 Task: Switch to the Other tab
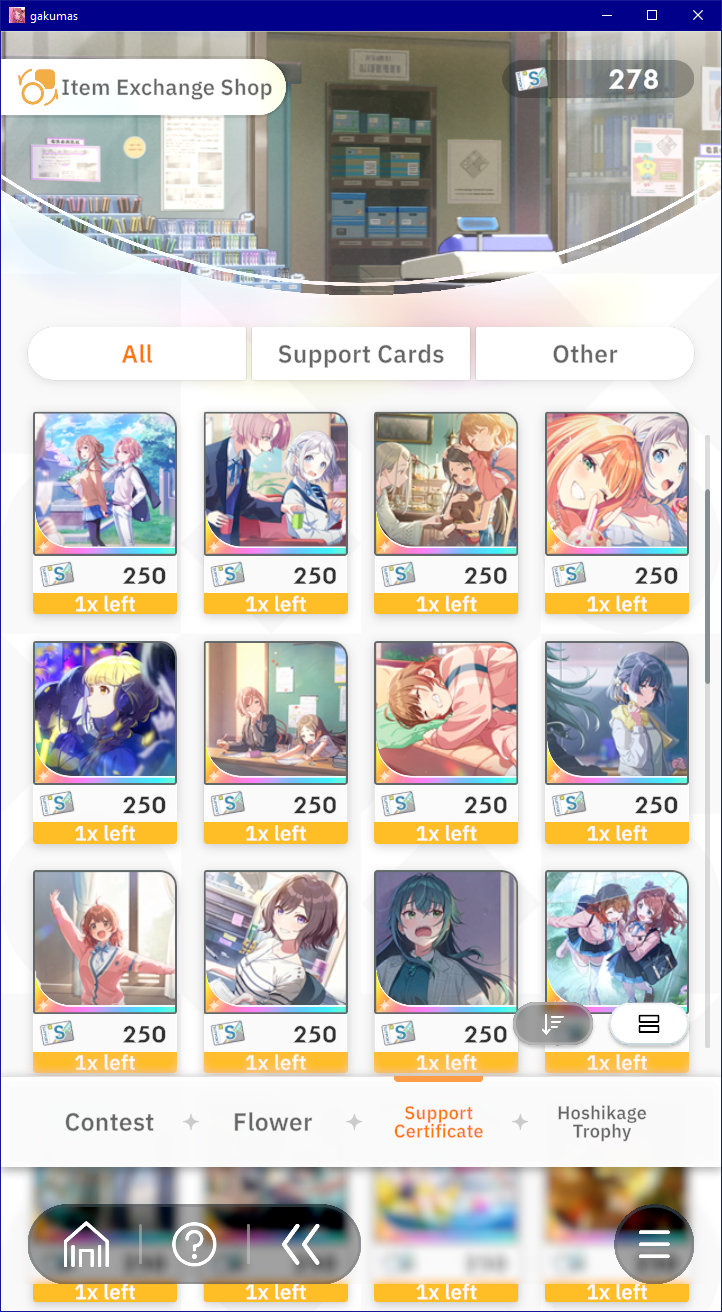pyautogui.click(x=585, y=354)
